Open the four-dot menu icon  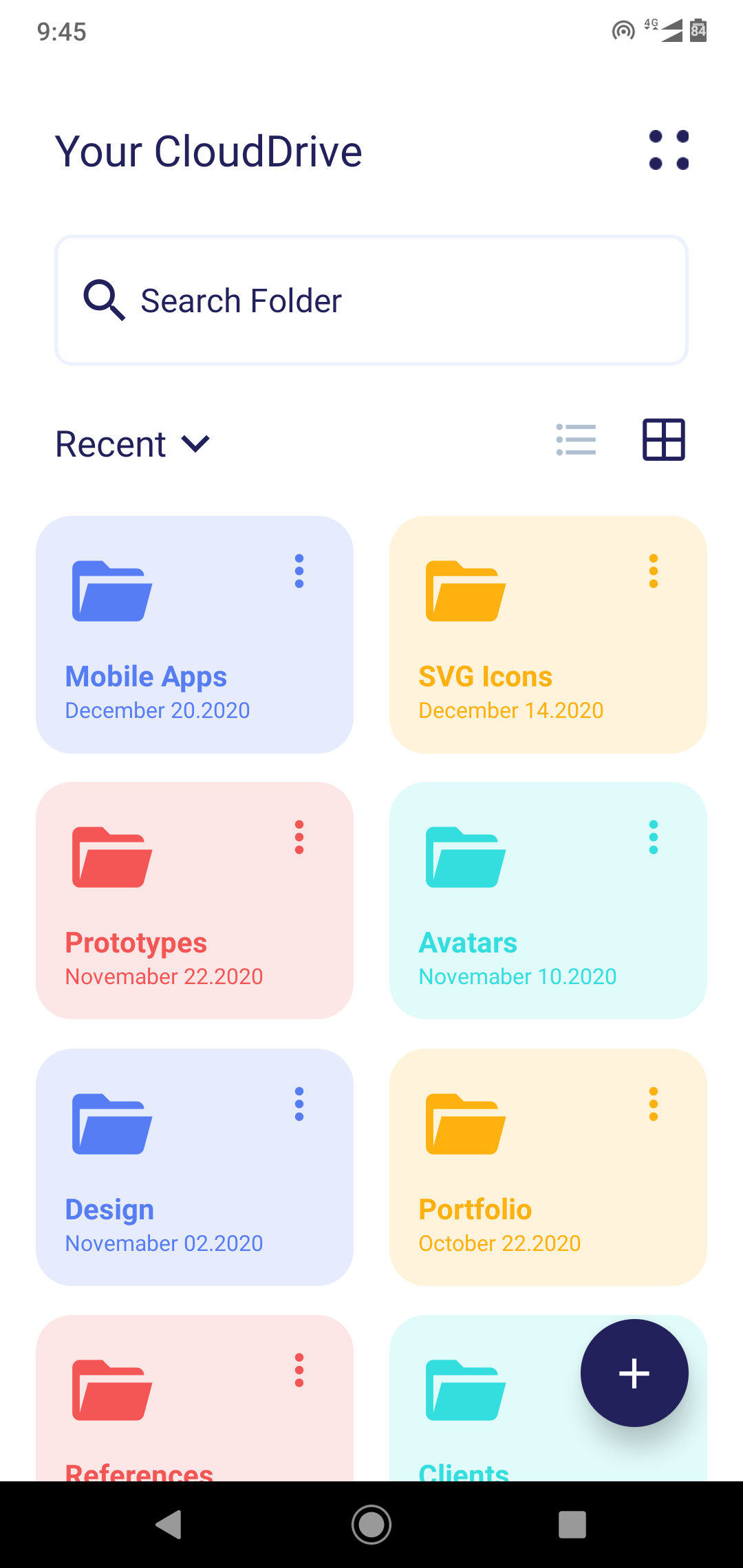coord(669,150)
